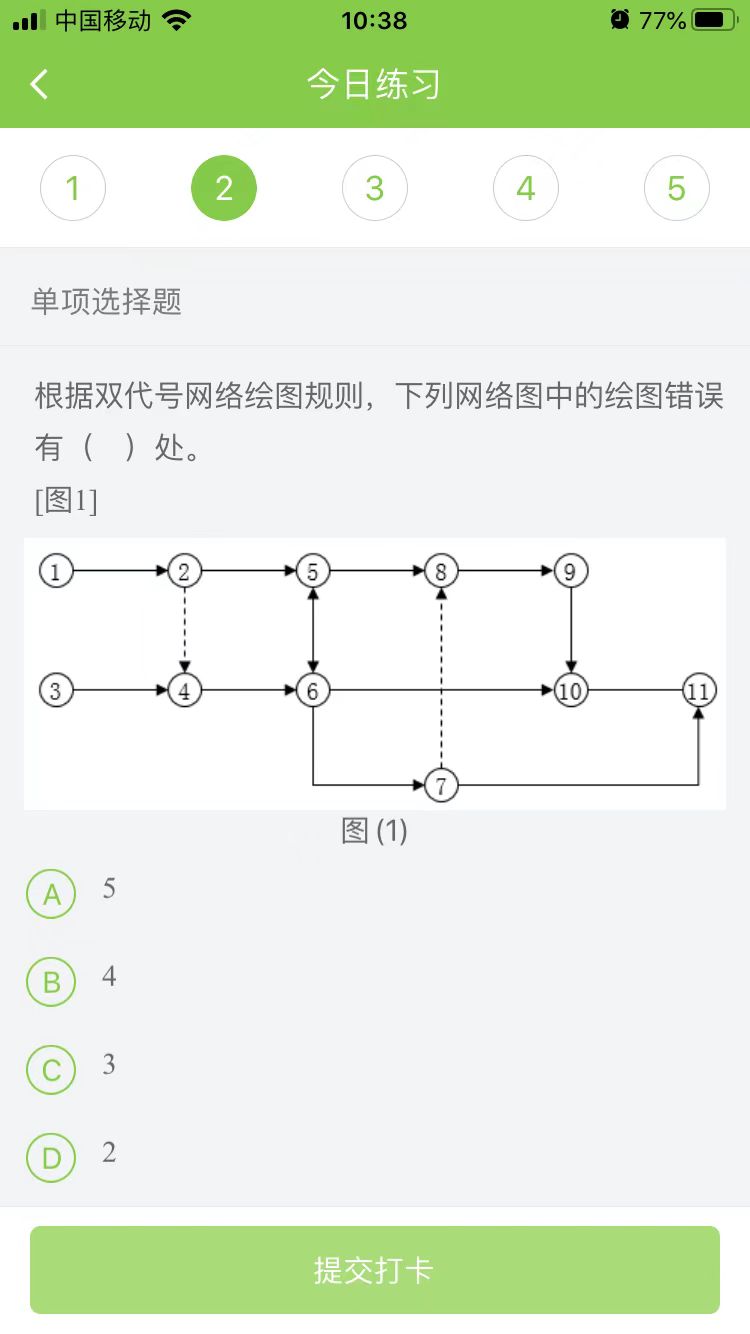Select question 2 in the number row
Image resolution: width=750 pixels, height=1334 pixels.
(224, 188)
